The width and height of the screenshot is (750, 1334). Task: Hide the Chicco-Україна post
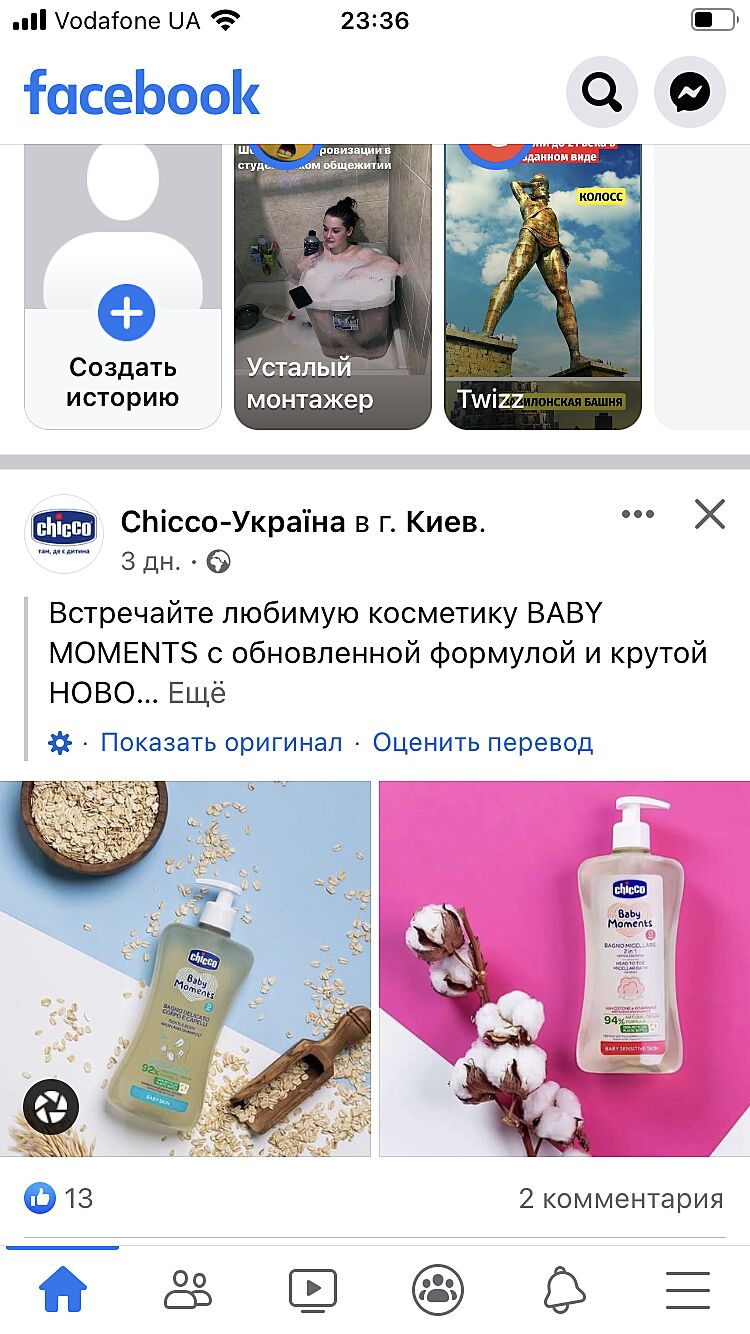pos(709,515)
